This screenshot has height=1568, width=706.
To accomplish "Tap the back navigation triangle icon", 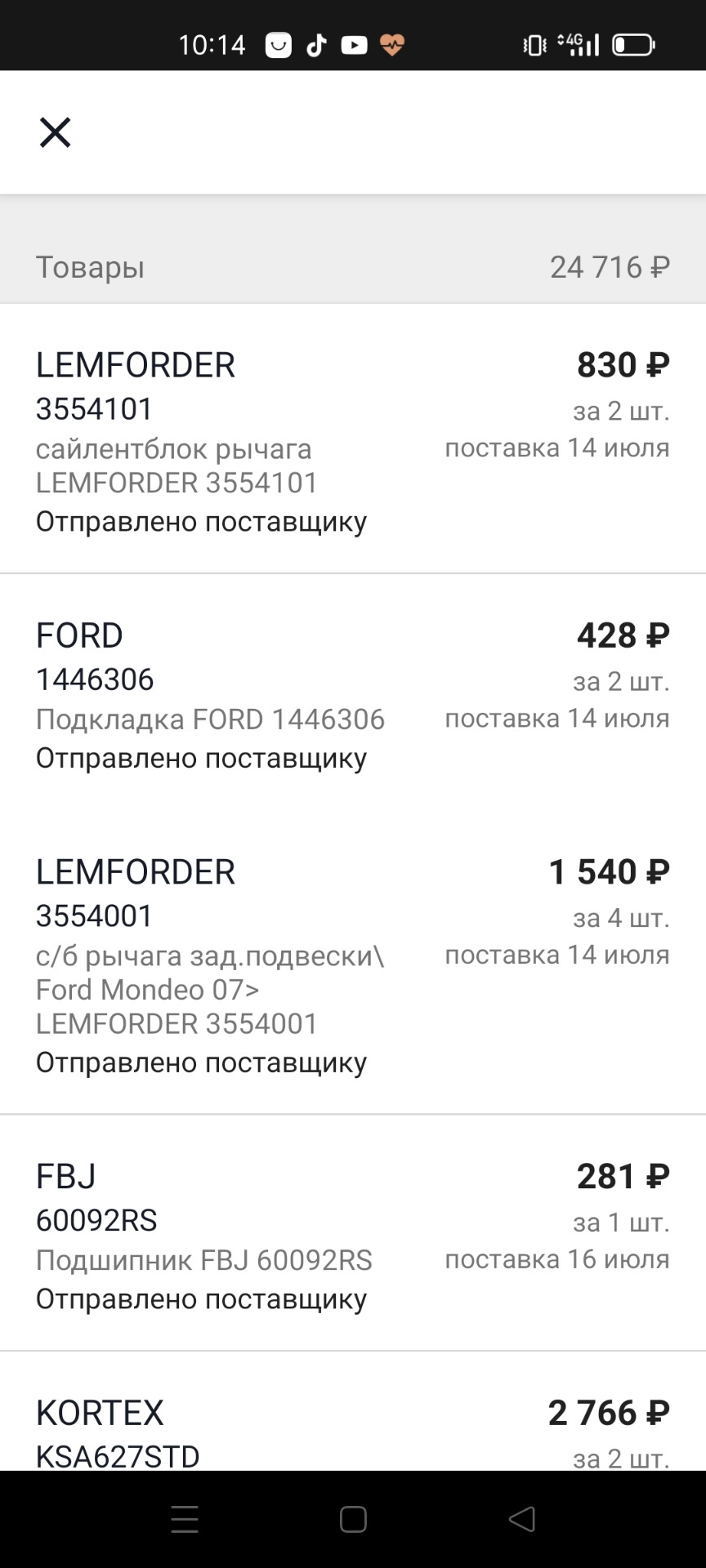I will (x=523, y=1517).
